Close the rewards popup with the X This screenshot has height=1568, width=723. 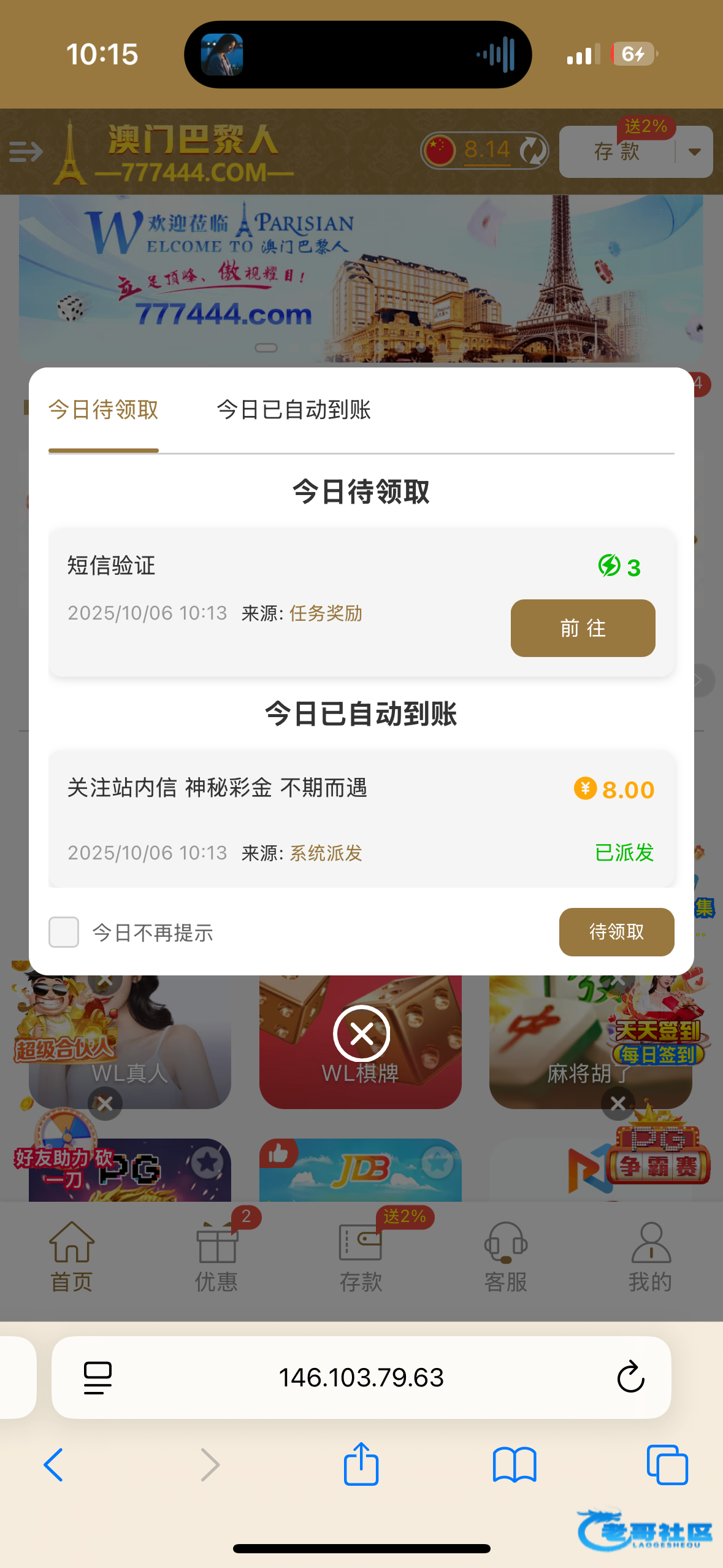coord(362,1034)
